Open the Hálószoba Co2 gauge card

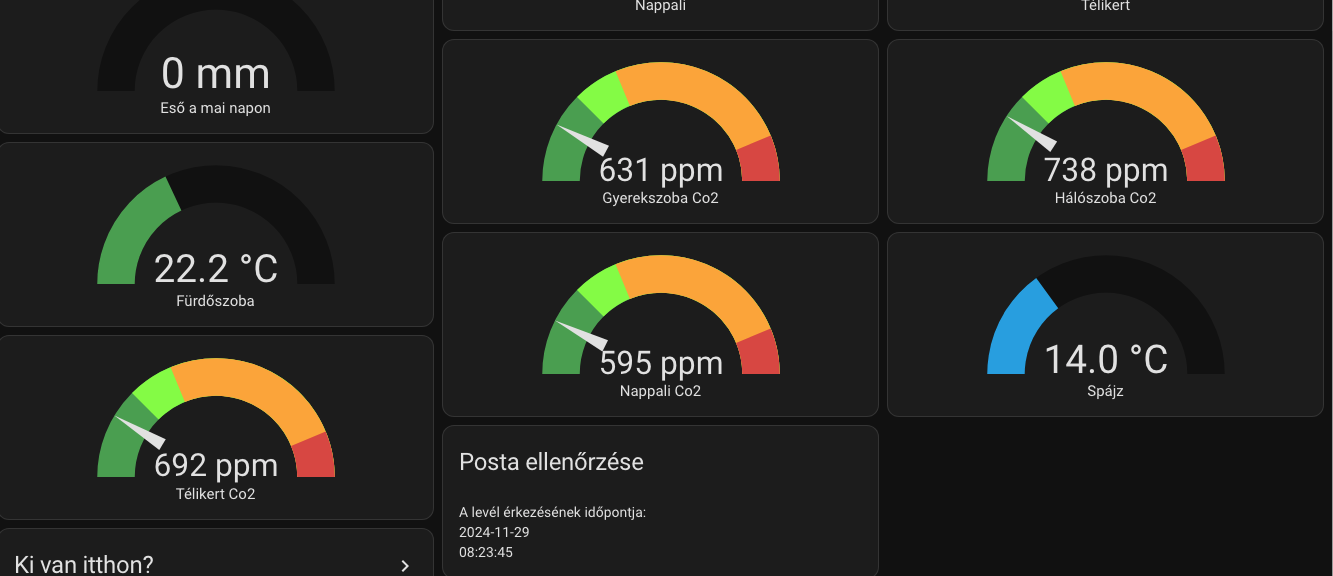pyautogui.click(x=1105, y=132)
